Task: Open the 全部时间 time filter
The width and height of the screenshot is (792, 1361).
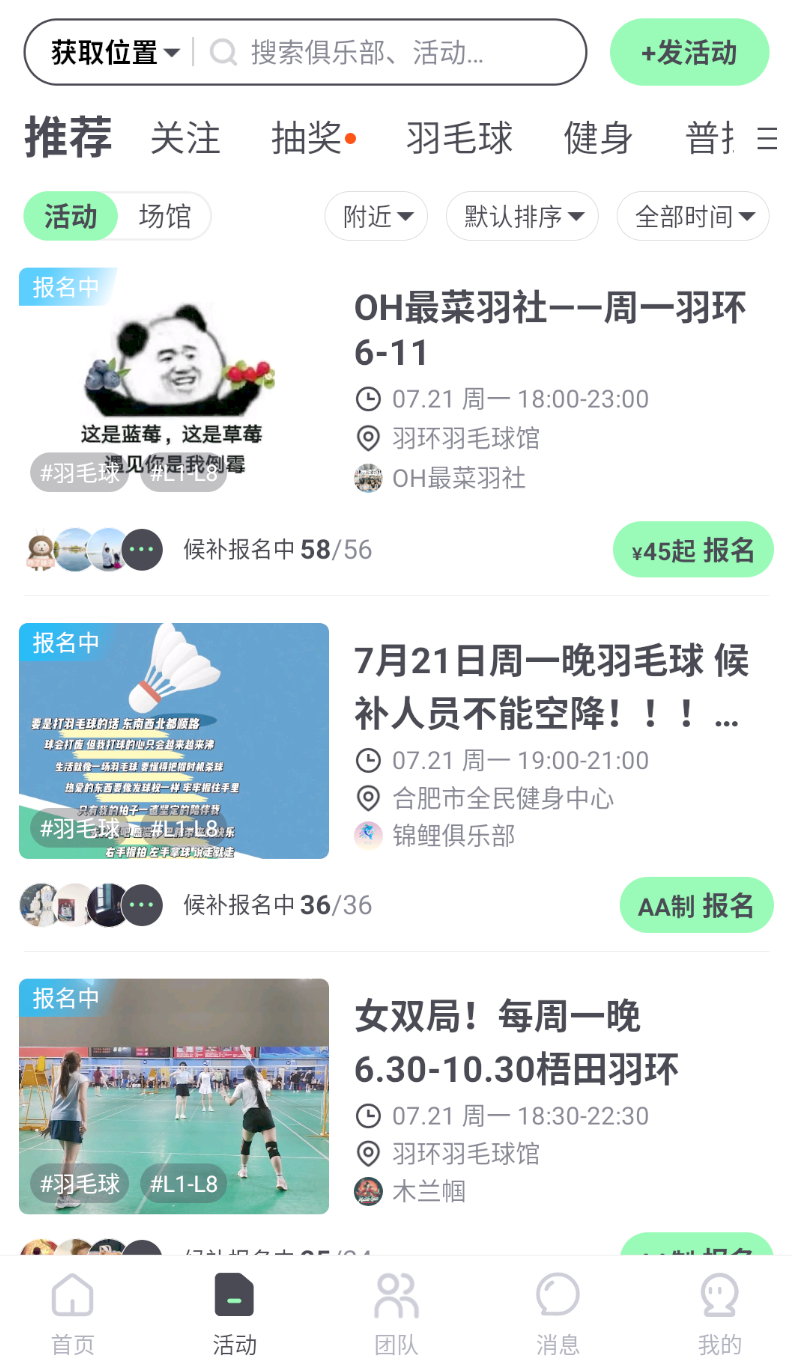Action: [x=693, y=216]
